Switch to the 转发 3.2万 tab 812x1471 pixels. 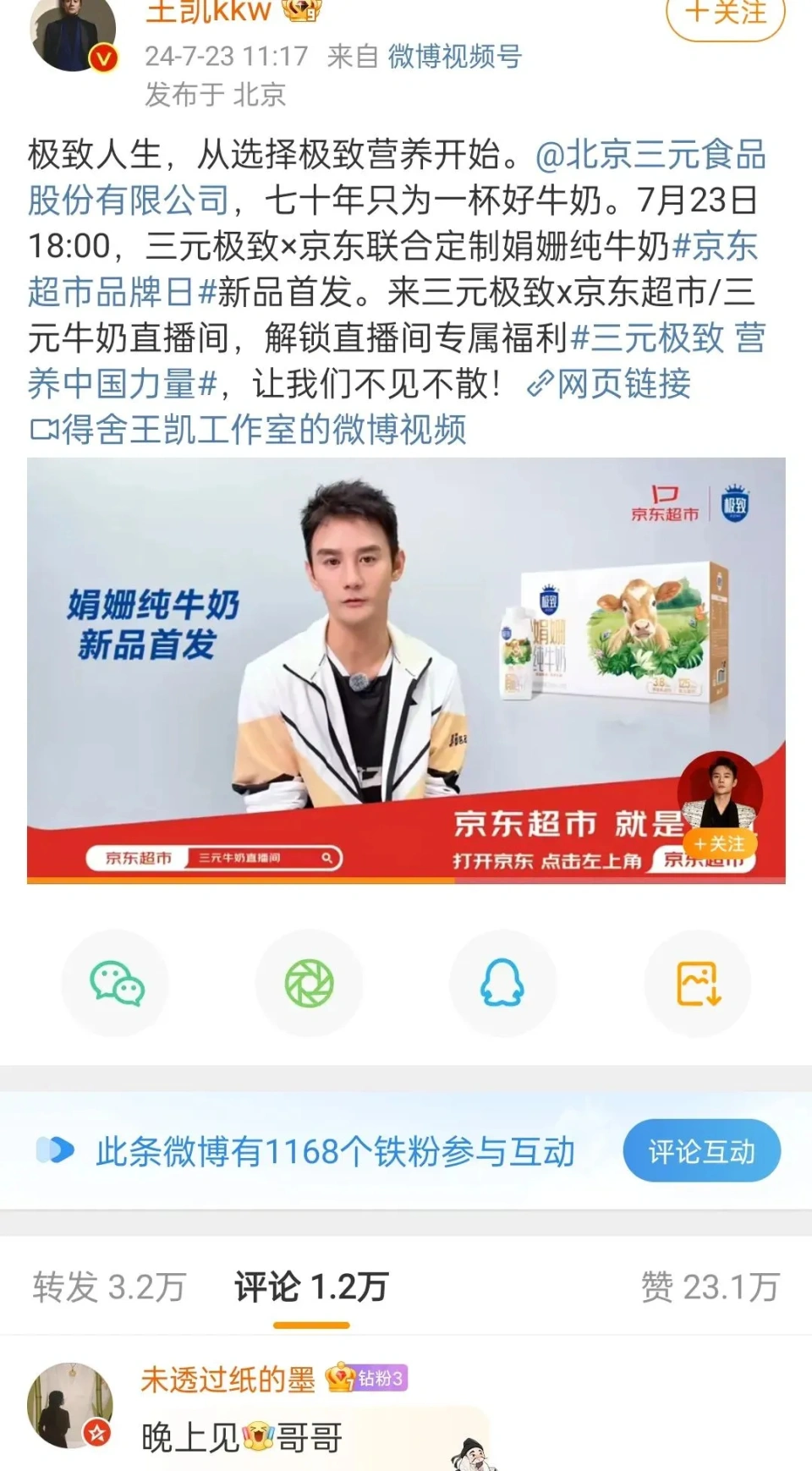tap(109, 1287)
